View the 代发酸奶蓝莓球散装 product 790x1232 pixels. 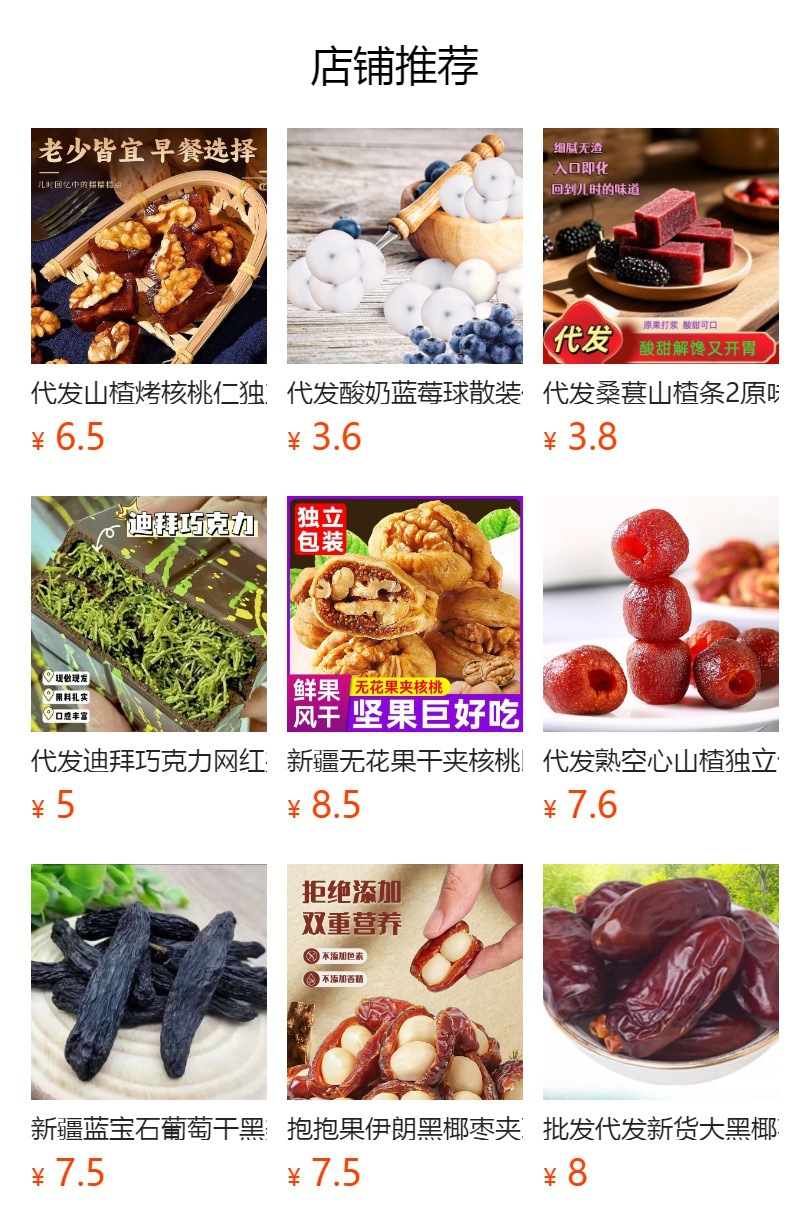tap(405, 246)
